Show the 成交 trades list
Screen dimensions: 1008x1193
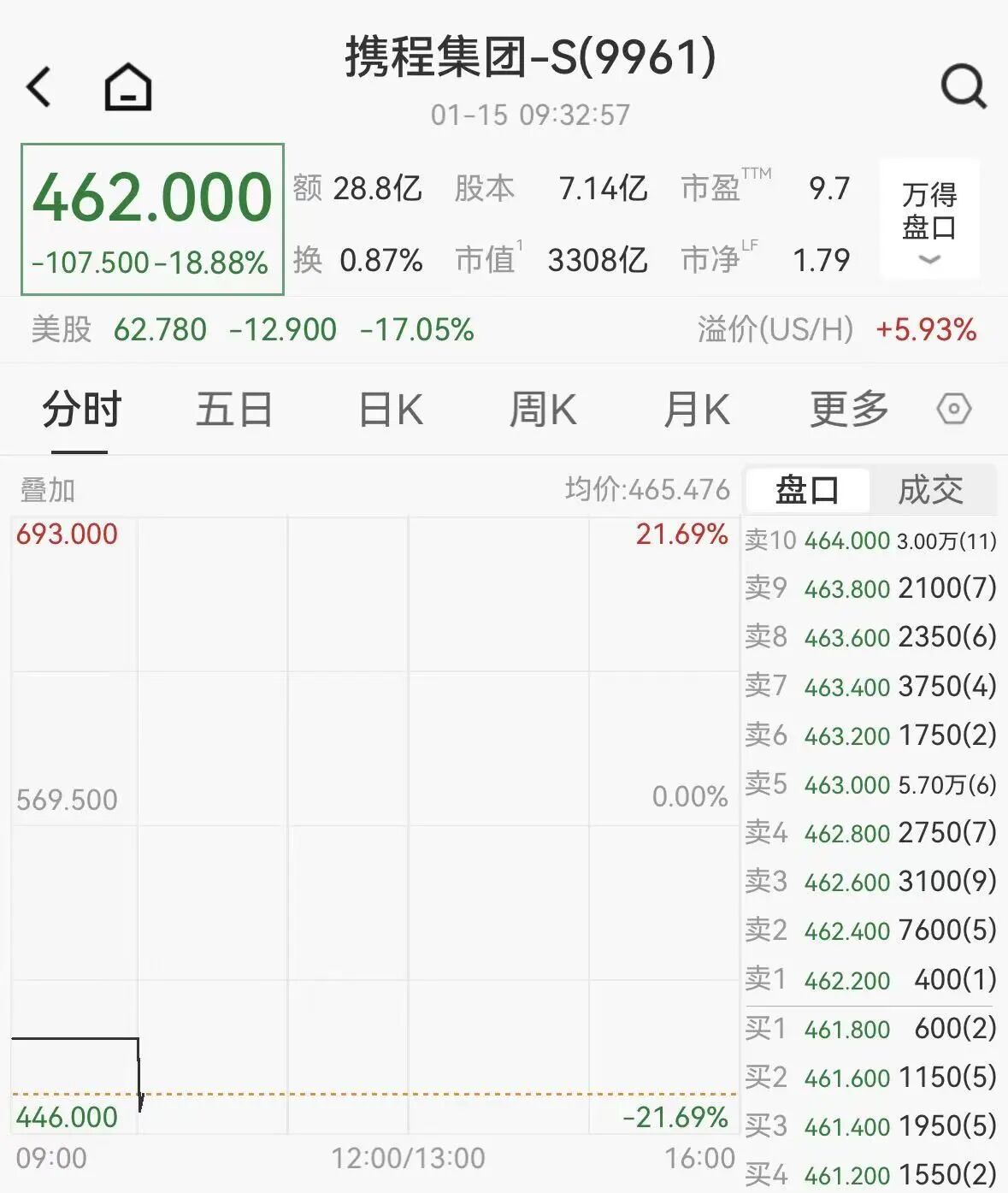tap(931, 490)
